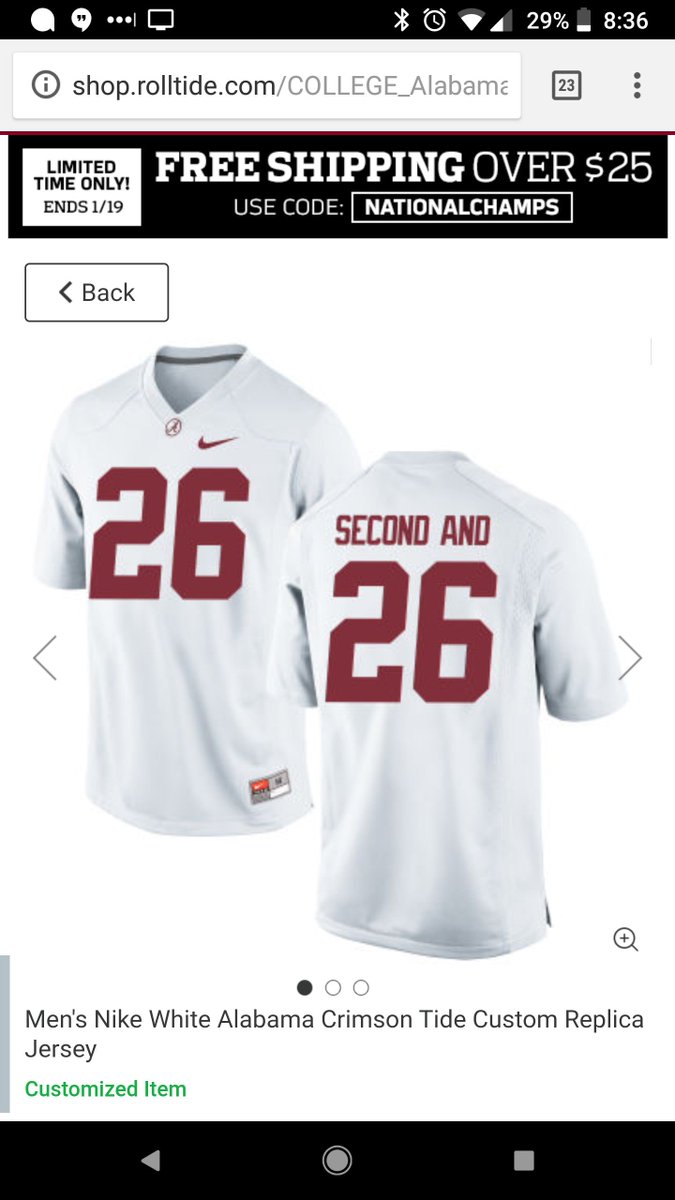This screenshot has height=1200, width=675.
Task: Tap the Back button
Action: [x=96, y=292]
